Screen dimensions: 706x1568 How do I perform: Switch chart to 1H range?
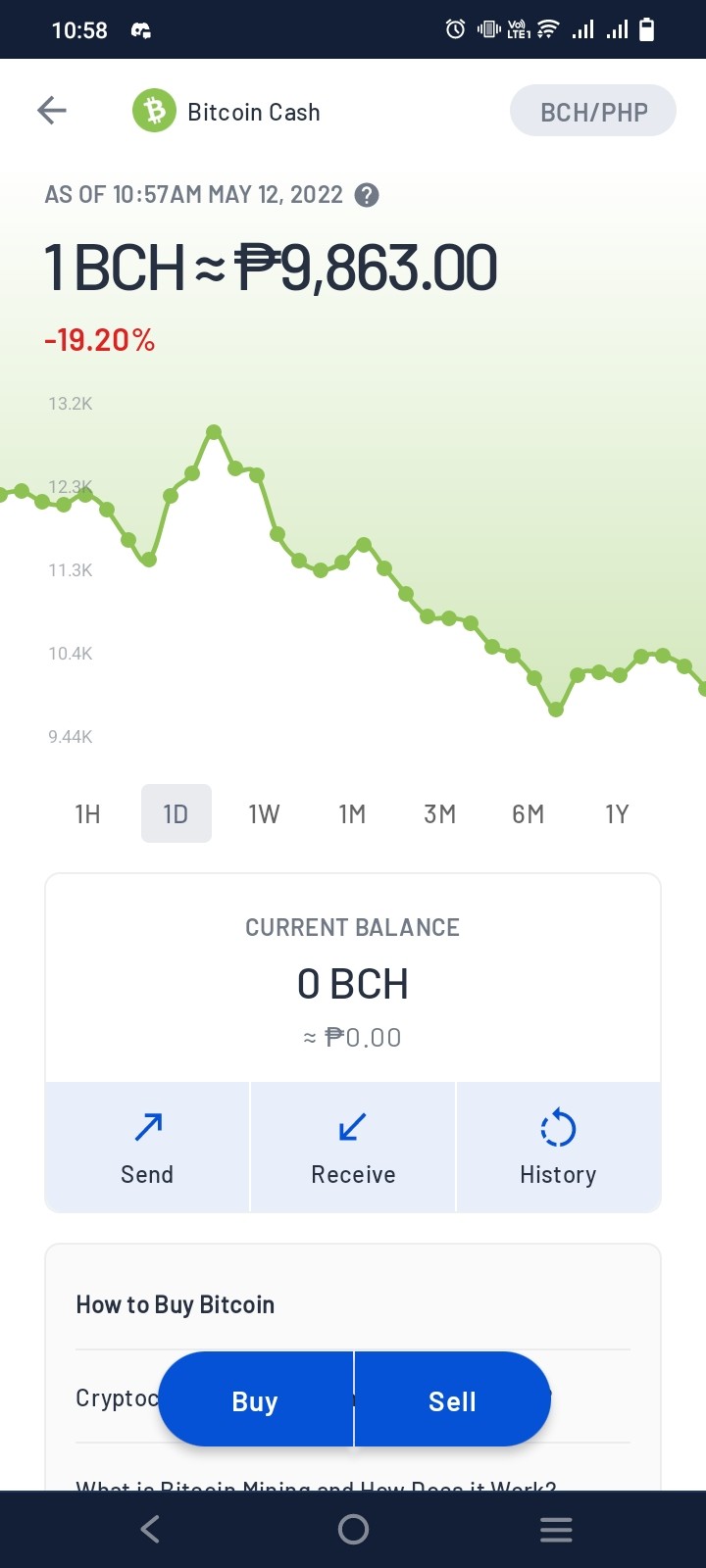tap(88, 813)
